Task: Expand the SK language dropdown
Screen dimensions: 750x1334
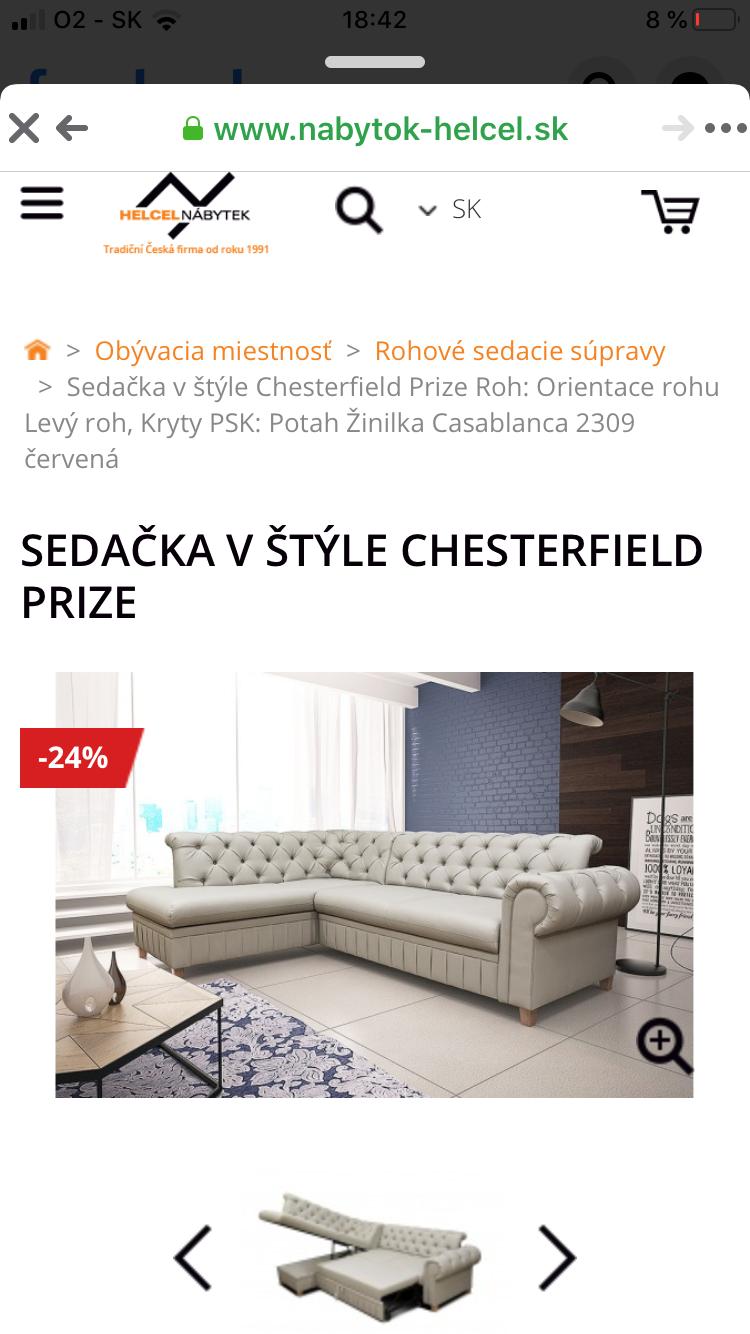Action: click(x=451, y=209)
